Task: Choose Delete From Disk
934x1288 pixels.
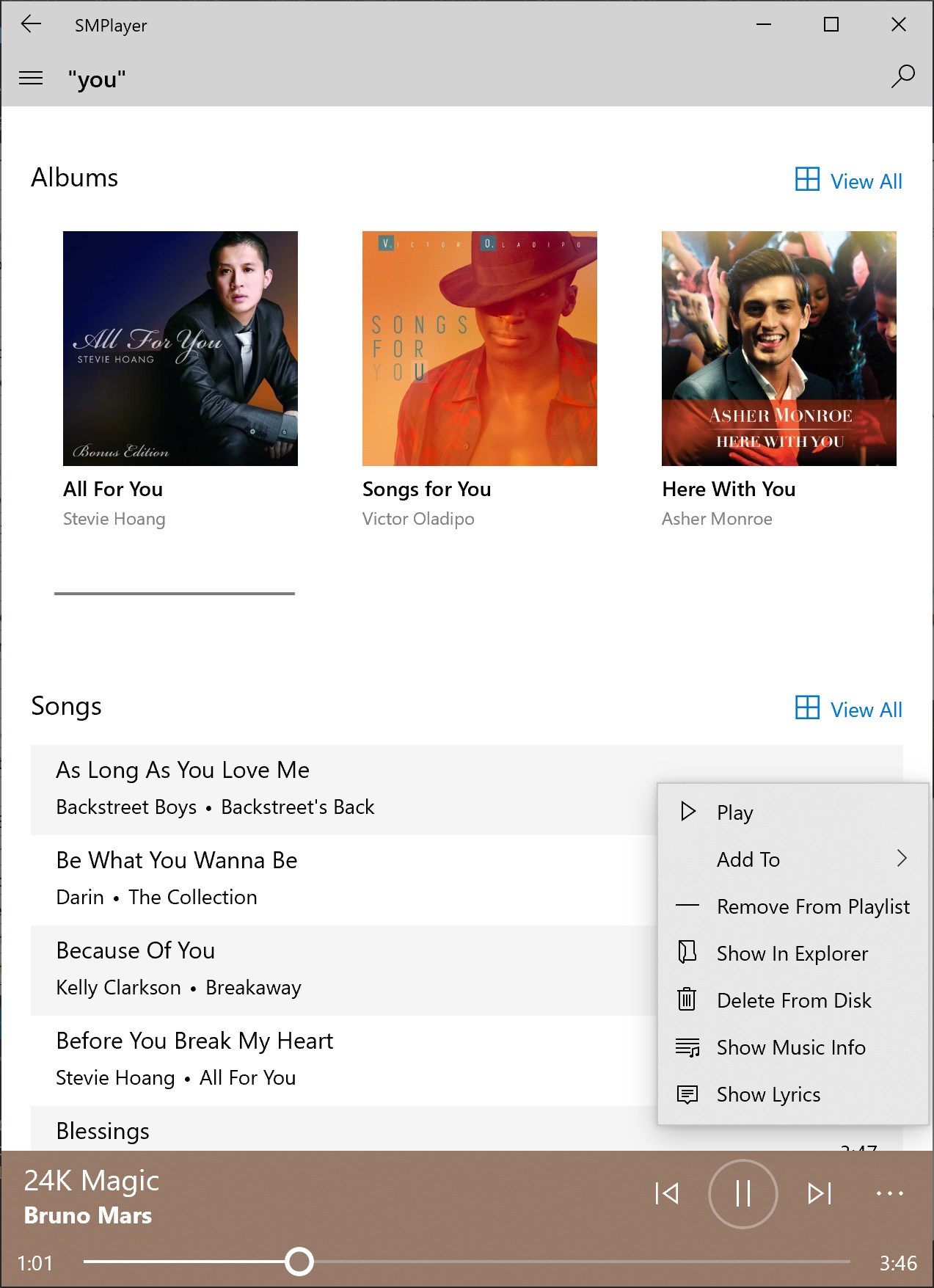Action: pos(793,1000)
